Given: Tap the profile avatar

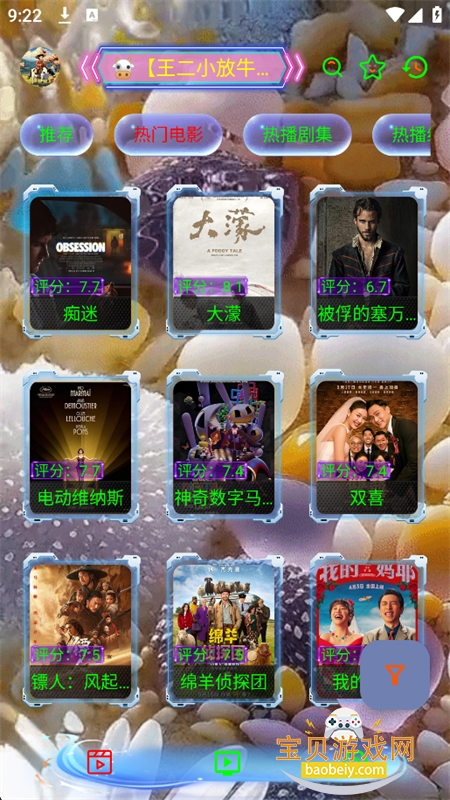Looking at the screenshot, I should coord(40,66).
